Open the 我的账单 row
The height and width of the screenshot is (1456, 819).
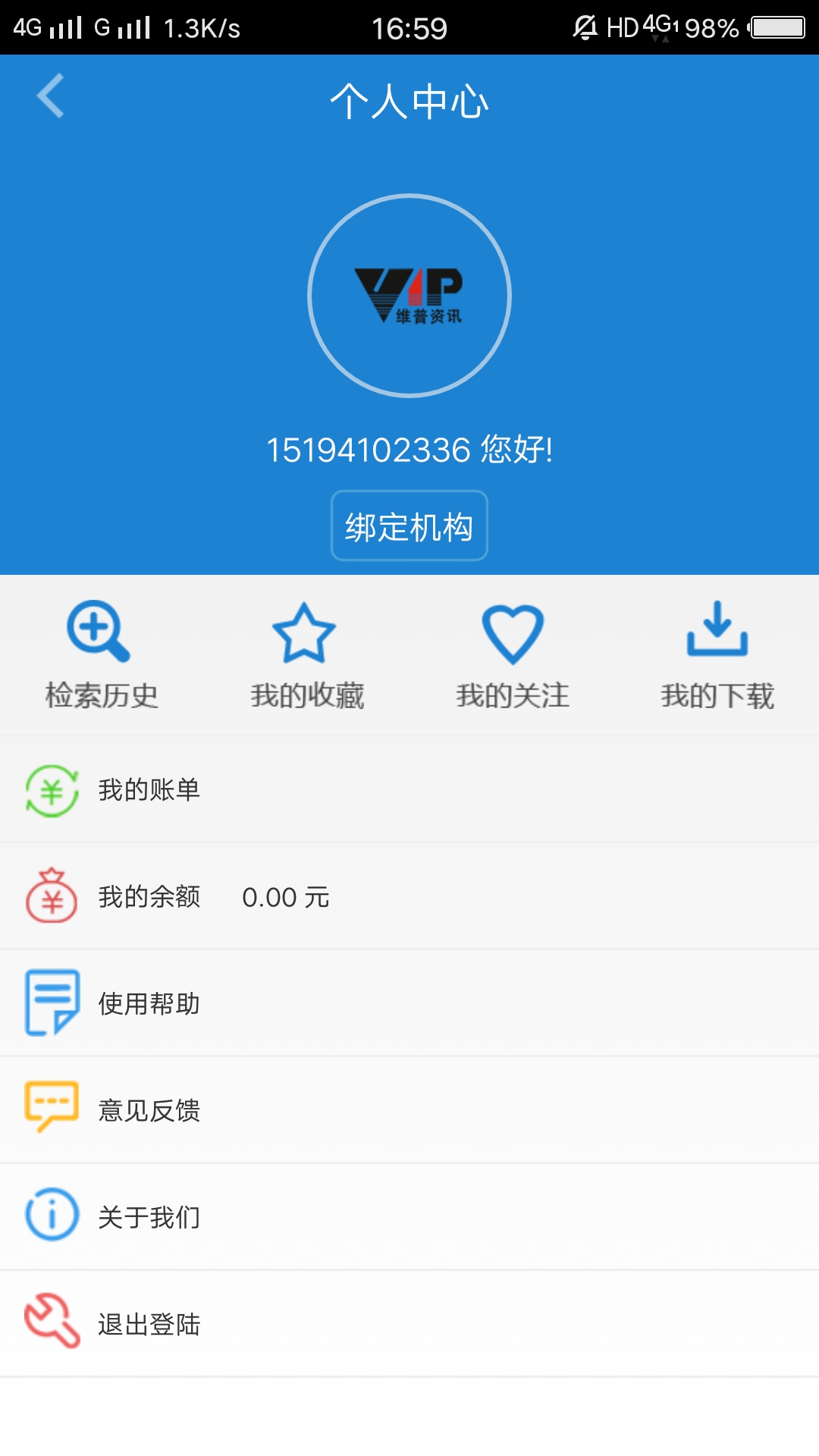coord(409,789)
